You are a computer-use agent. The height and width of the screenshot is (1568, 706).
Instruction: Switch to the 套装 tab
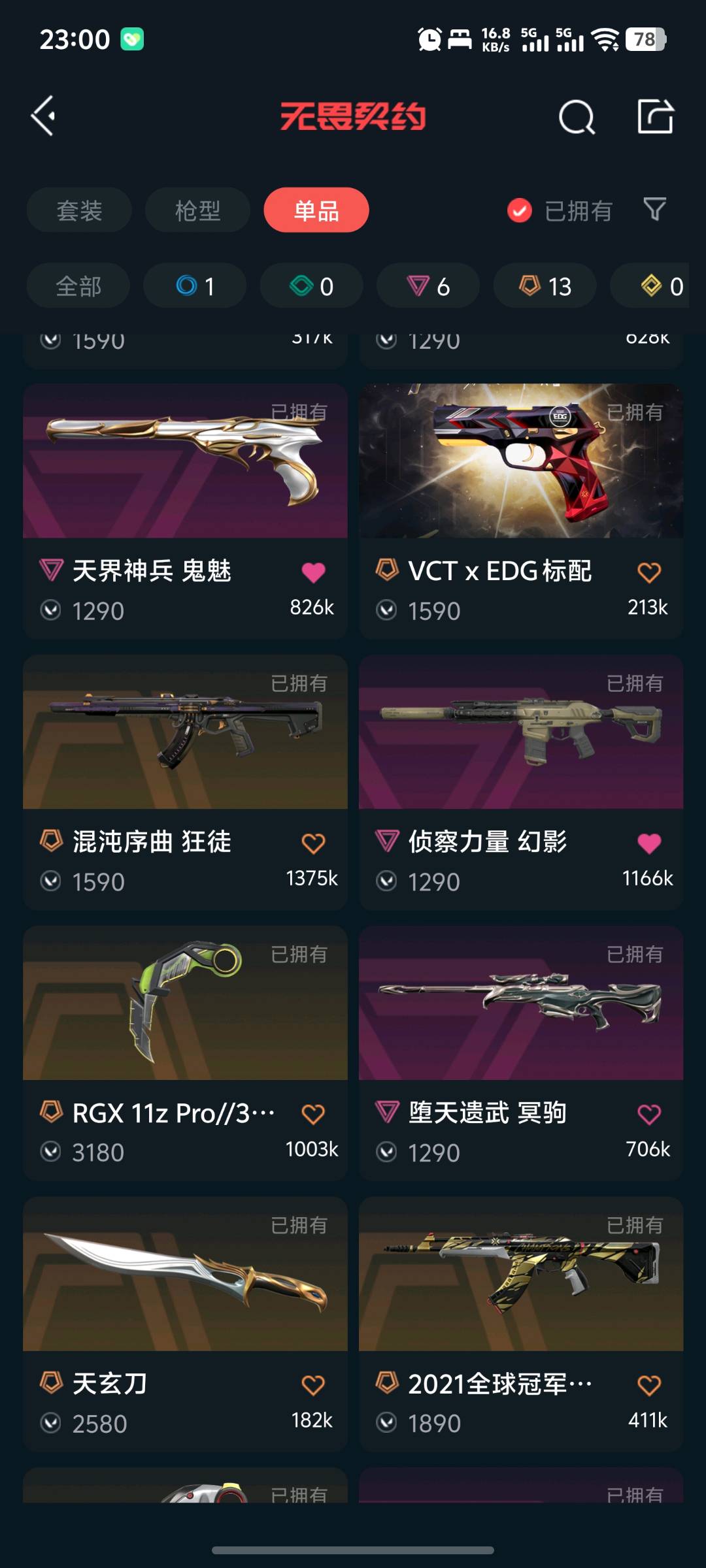click(79, 210)
